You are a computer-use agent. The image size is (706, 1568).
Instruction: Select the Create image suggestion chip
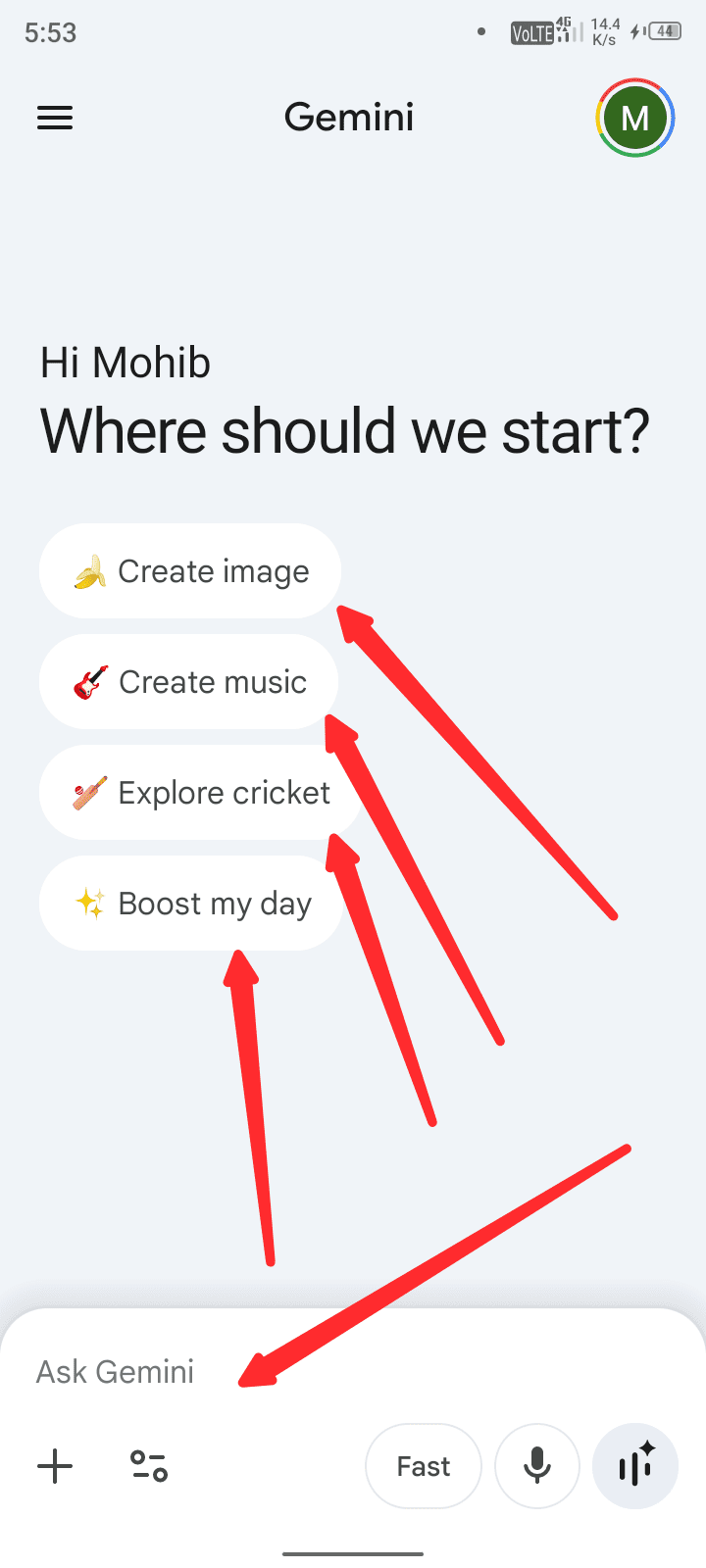(x=190, y=571)
